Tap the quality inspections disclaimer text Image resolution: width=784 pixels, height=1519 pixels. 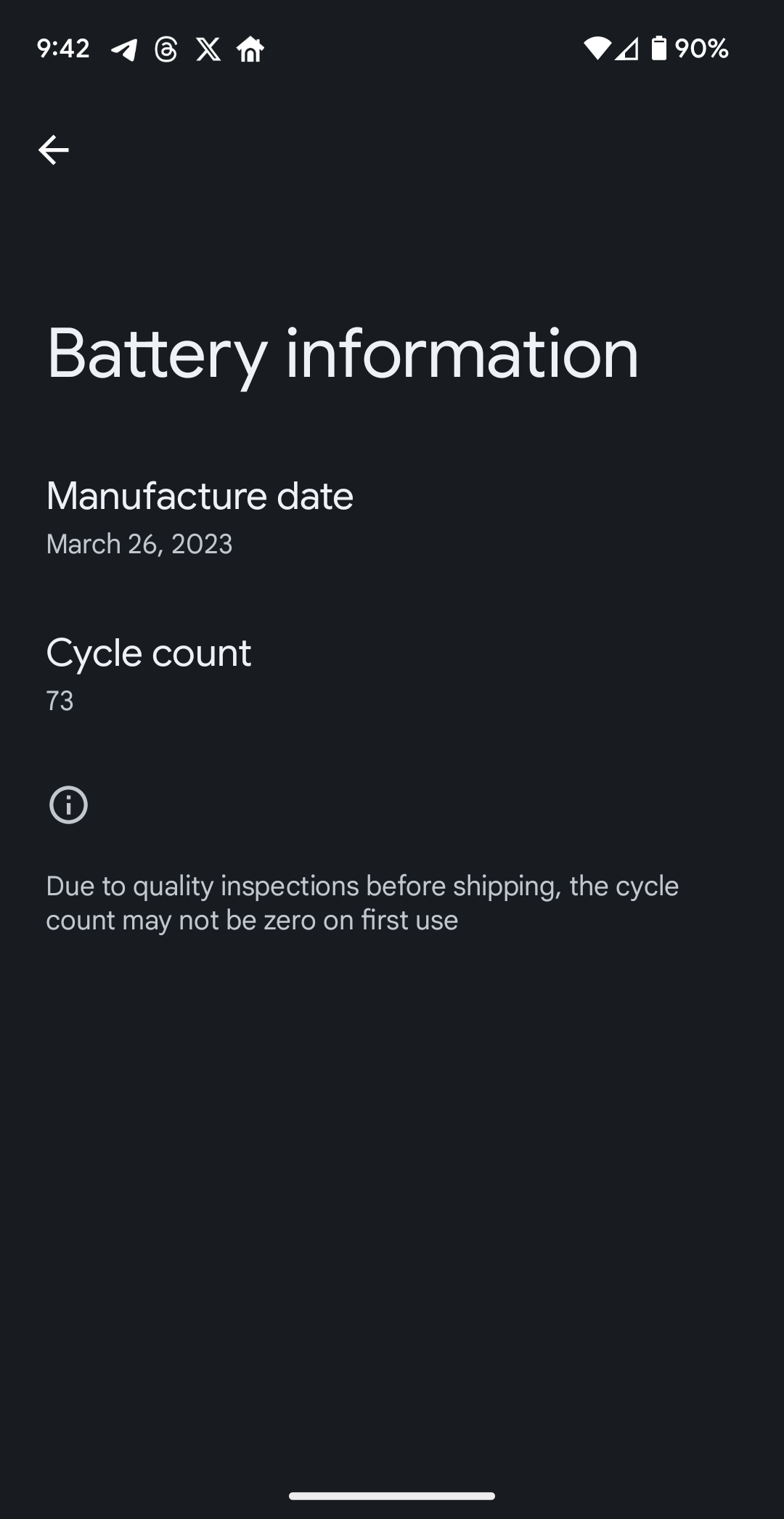point(363,902)
